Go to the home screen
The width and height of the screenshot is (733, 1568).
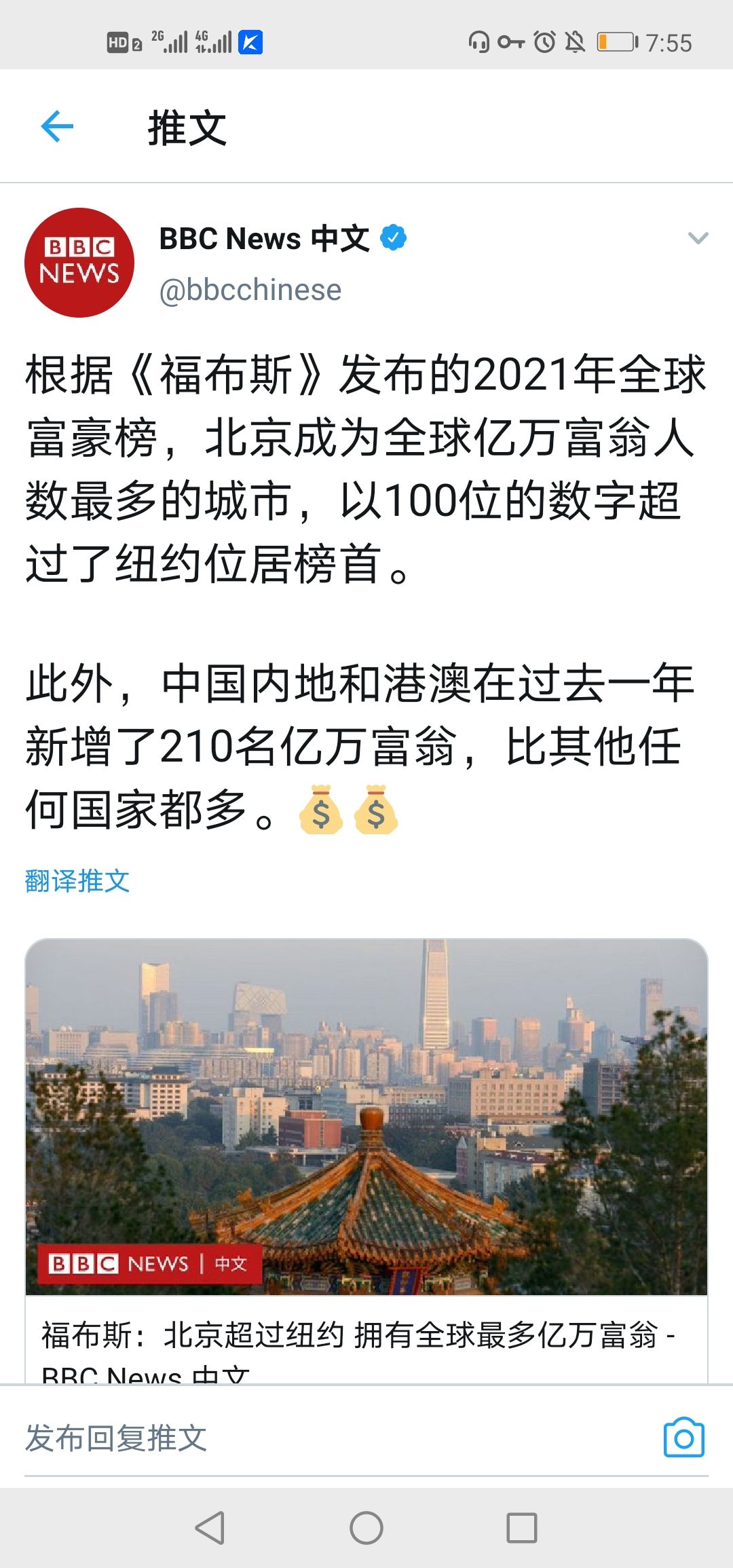366,1528
